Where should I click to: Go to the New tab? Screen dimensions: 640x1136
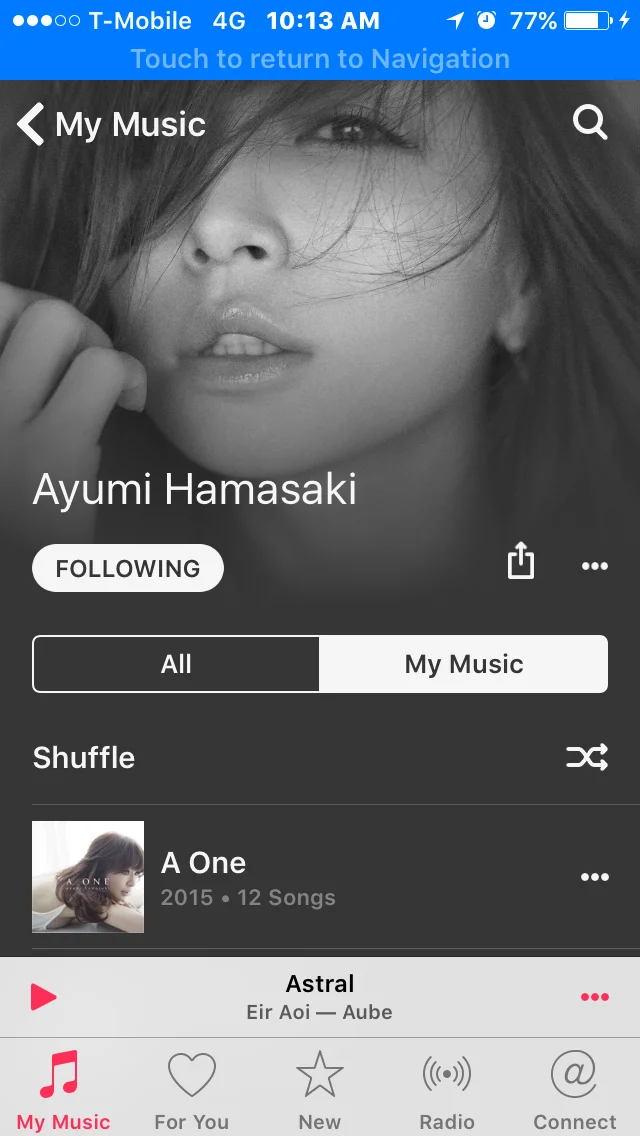320,1090
